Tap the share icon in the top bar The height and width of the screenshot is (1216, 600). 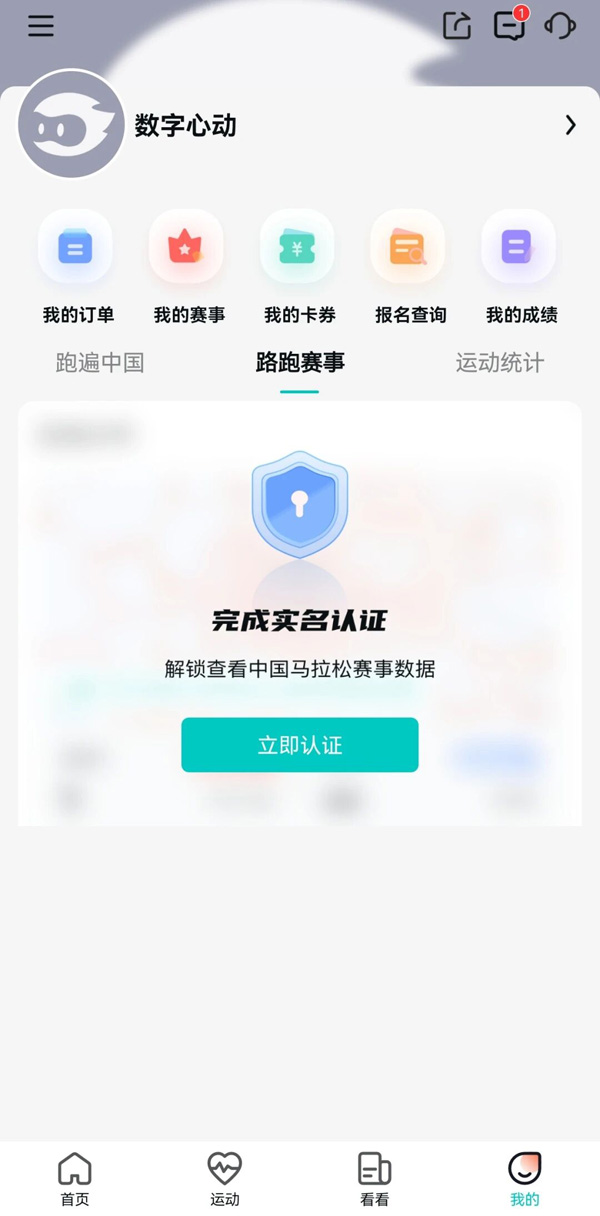457,26
